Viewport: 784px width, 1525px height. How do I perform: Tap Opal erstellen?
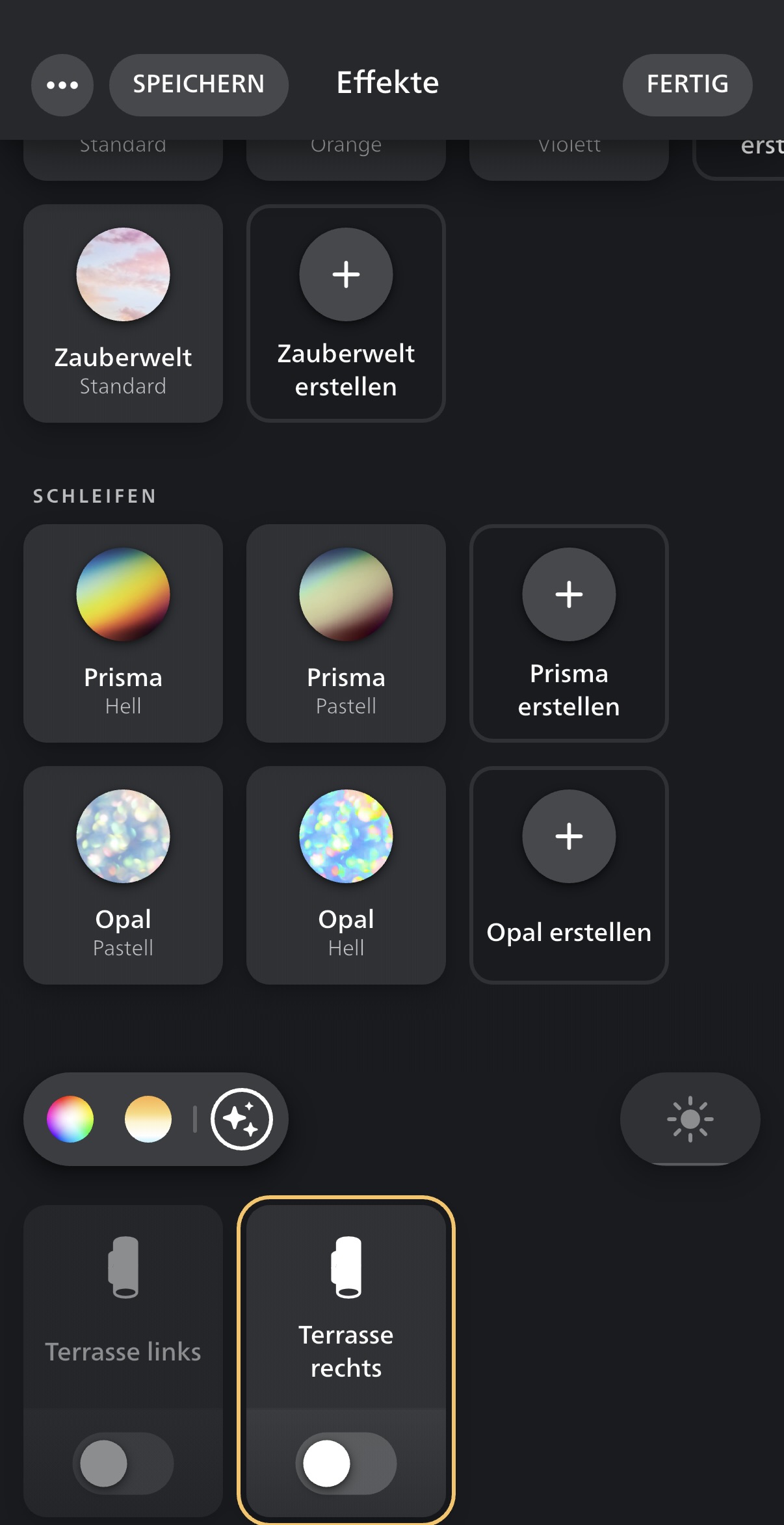(569, 875)
